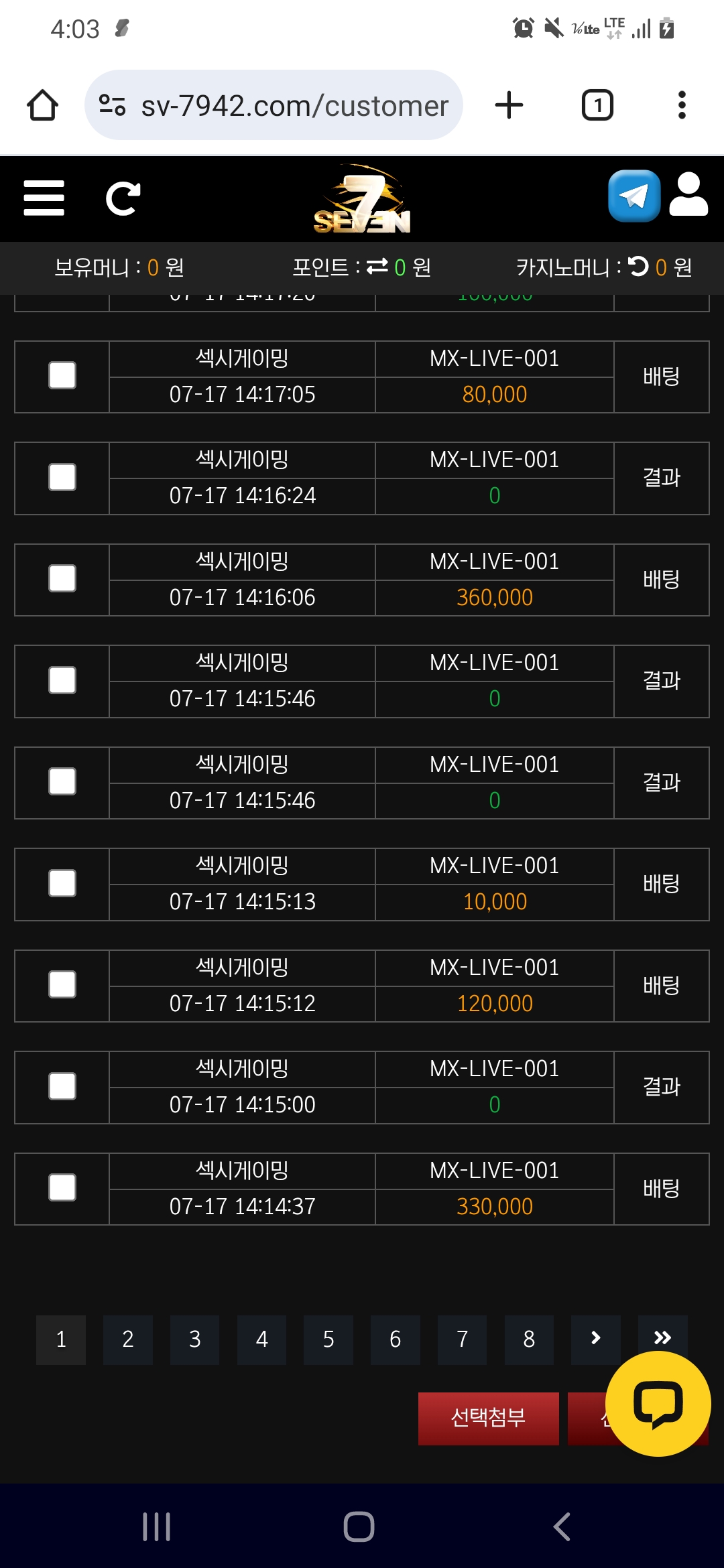Check the box for 07-17 14:15:13 entry
The width and height of the screenshot is (724, 1568).
click(x=62, y=884)
